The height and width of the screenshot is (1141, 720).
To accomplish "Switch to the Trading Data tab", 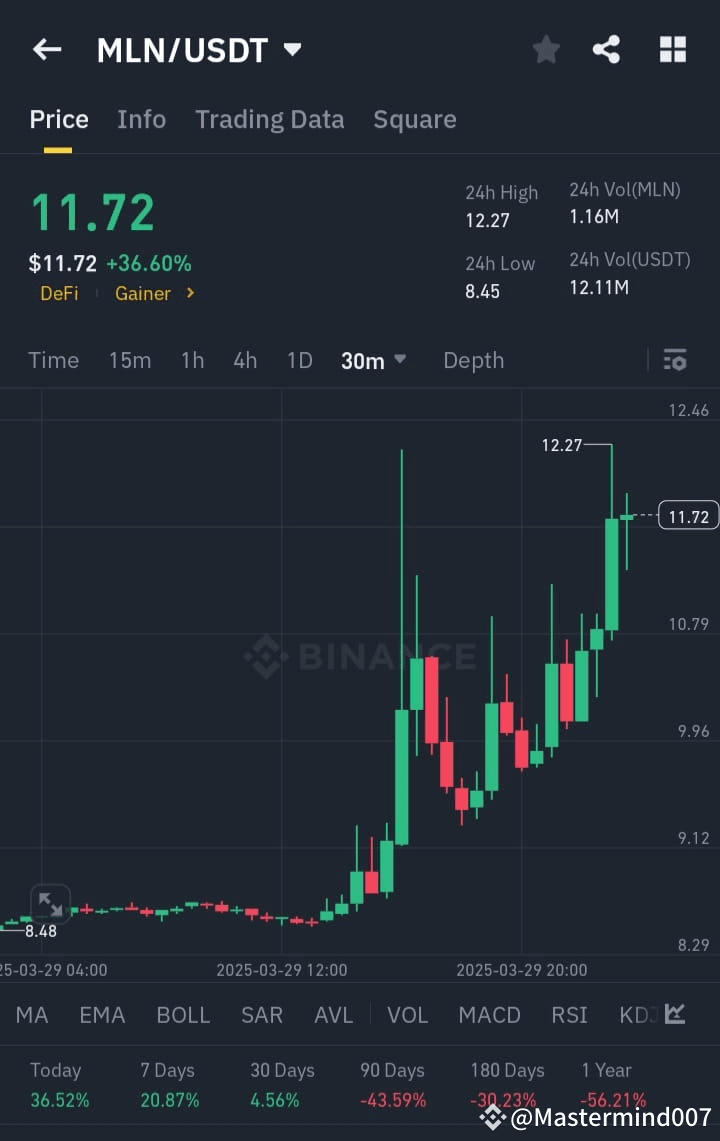I will point(269,119).
